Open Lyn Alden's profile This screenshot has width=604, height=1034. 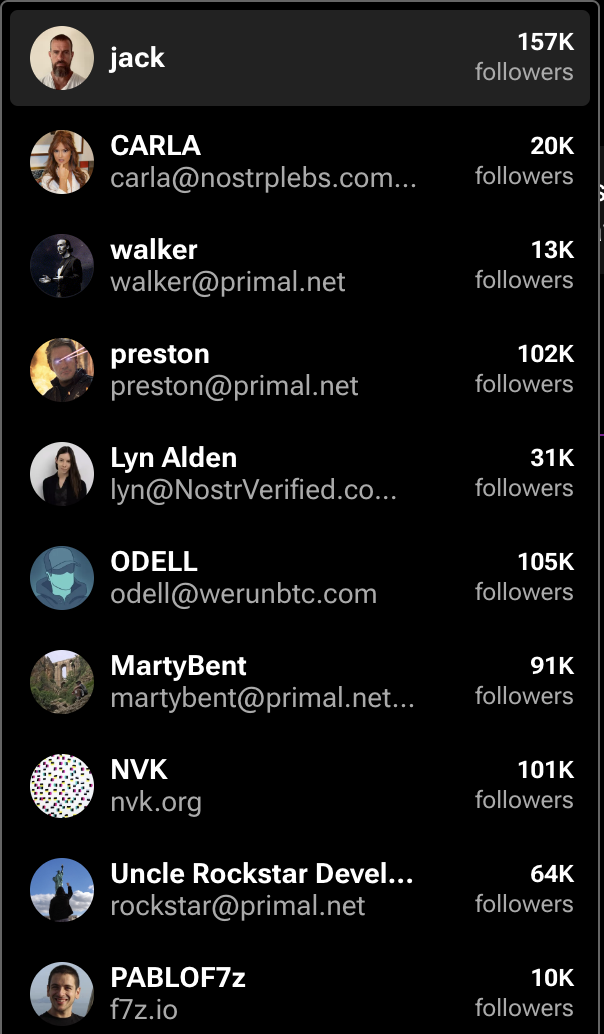click(299, 474)
